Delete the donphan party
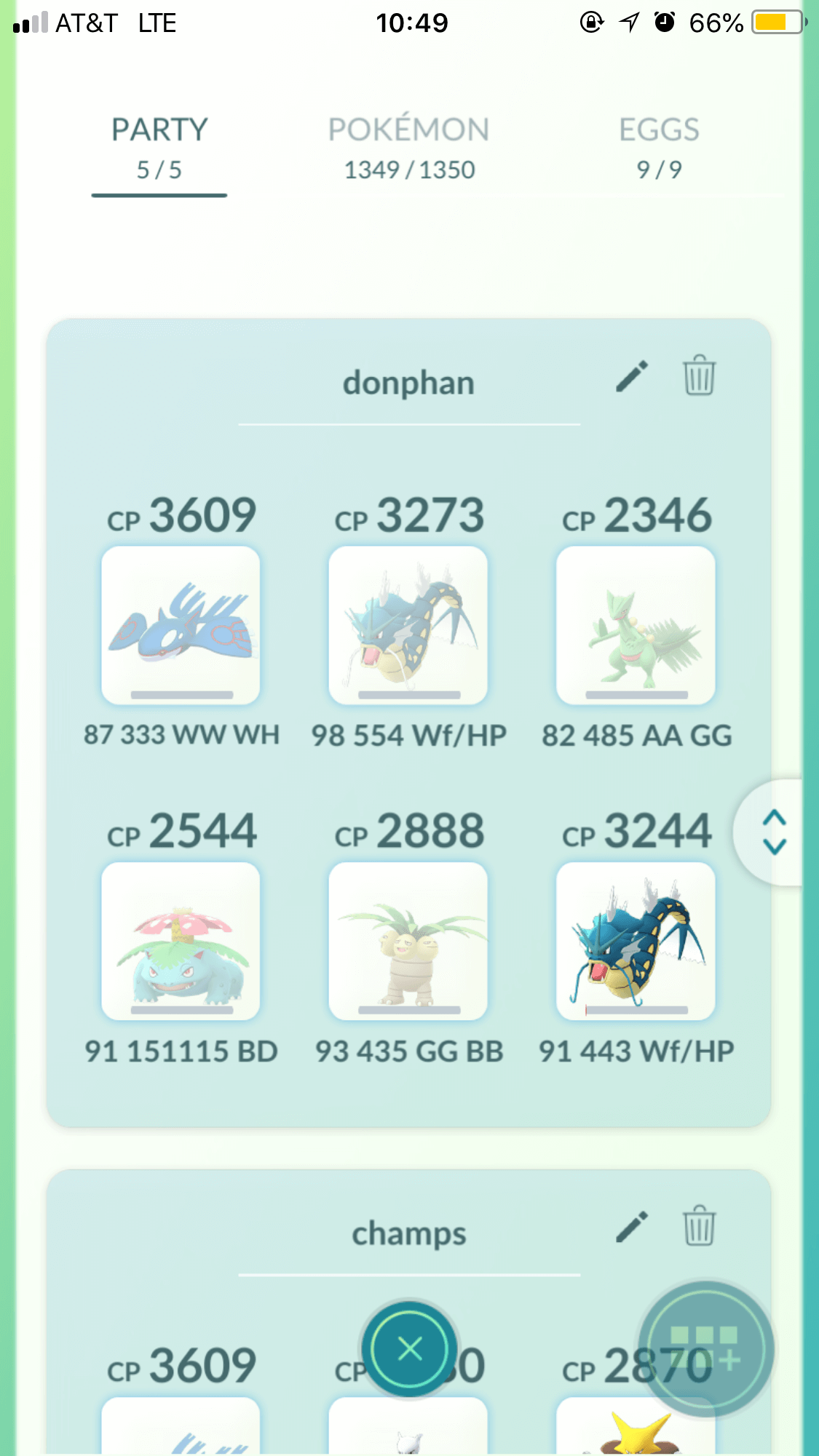 699,375
